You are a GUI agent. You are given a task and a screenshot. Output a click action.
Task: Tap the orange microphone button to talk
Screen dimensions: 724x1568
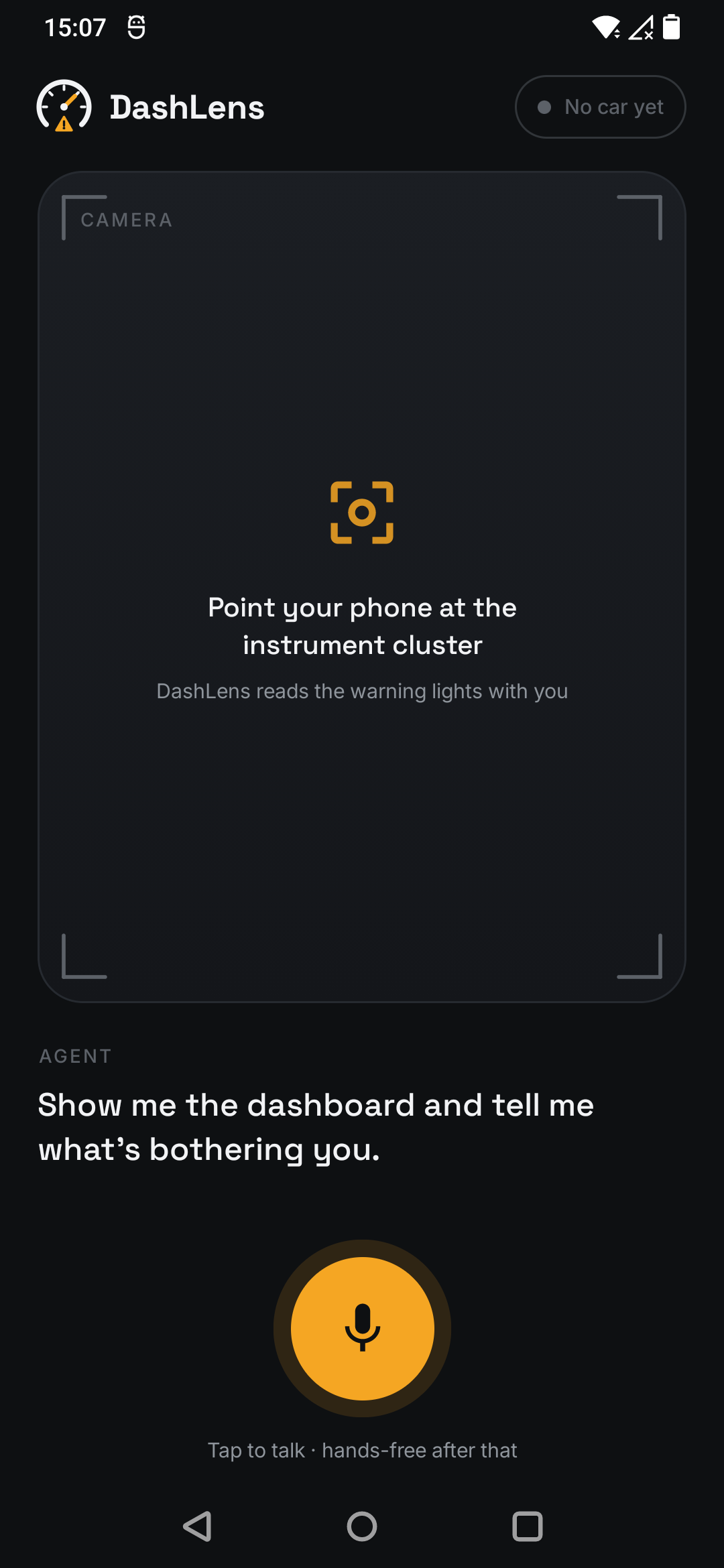point(362,1328)
